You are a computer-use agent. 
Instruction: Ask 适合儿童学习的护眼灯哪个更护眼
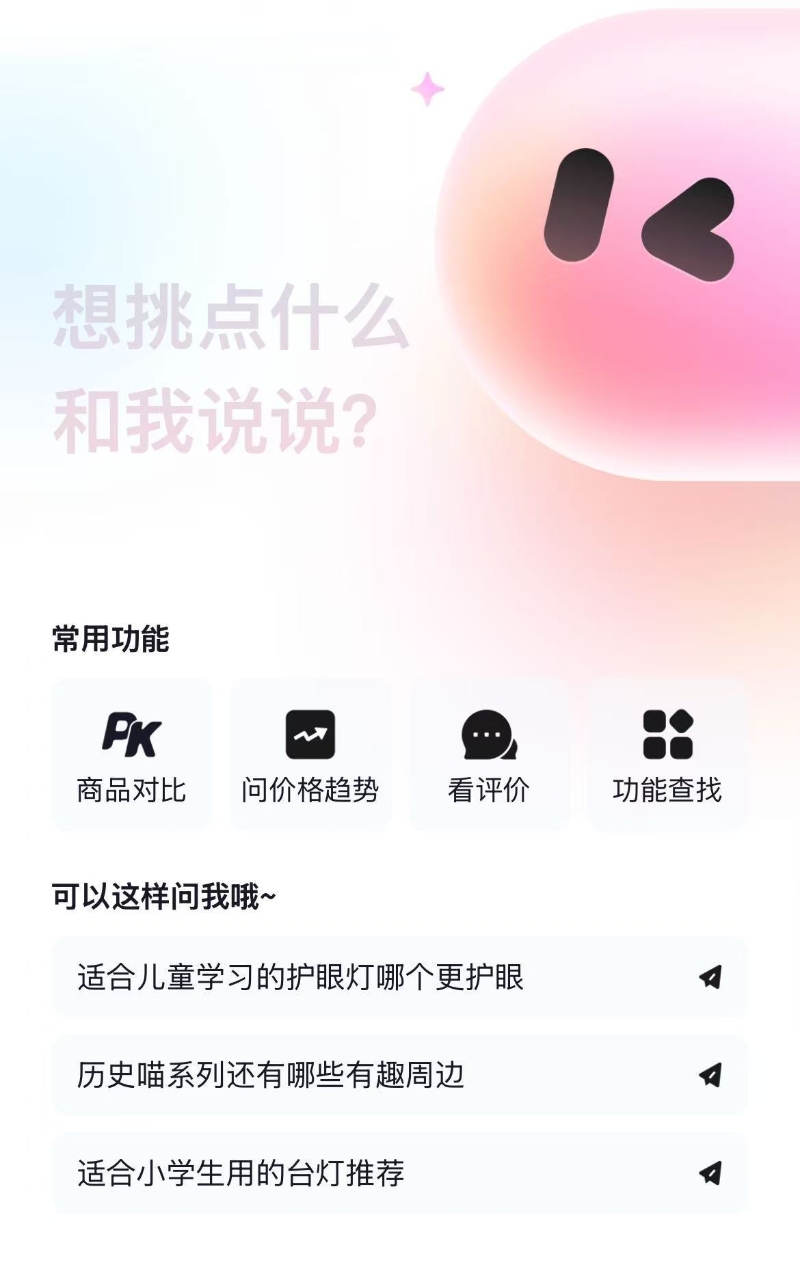point(399,977)
